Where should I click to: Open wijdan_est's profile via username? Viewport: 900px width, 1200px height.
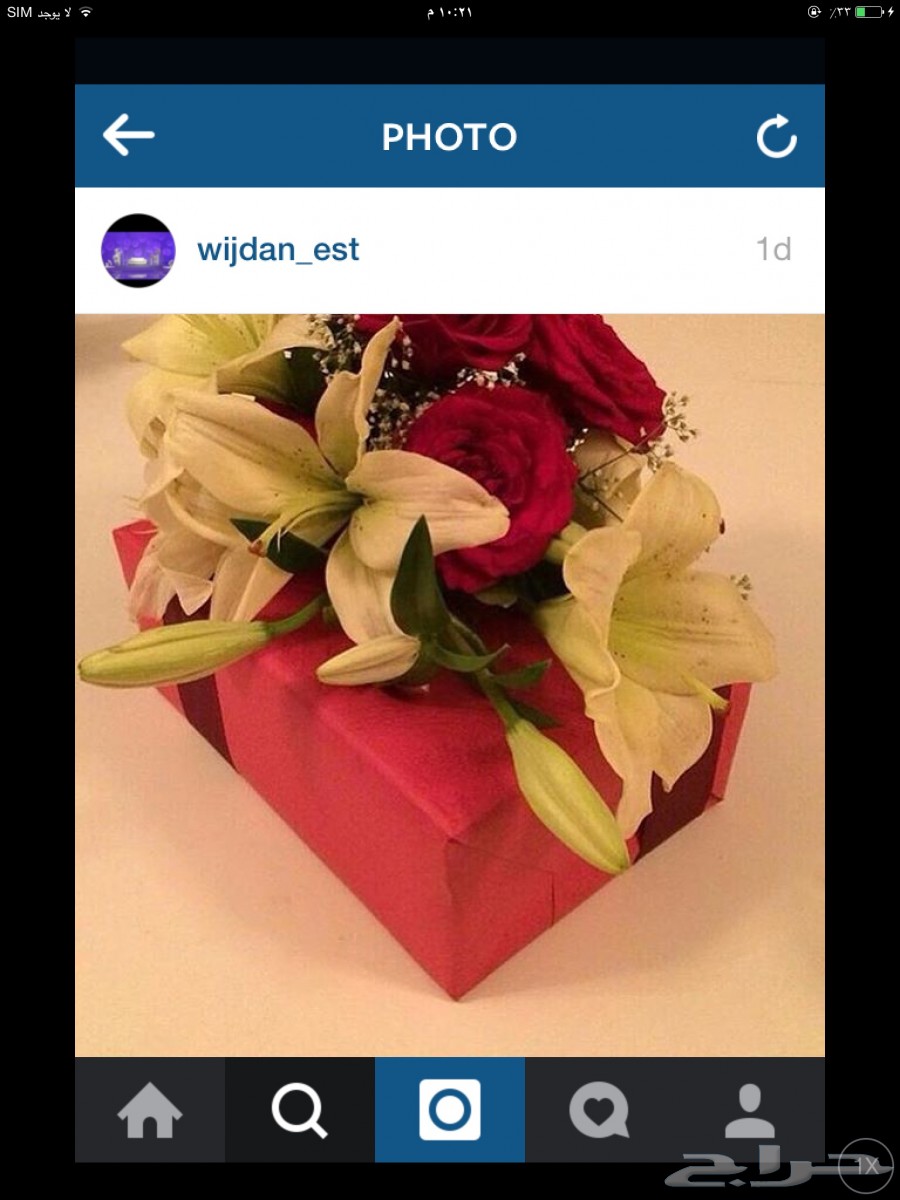point(278,250)
